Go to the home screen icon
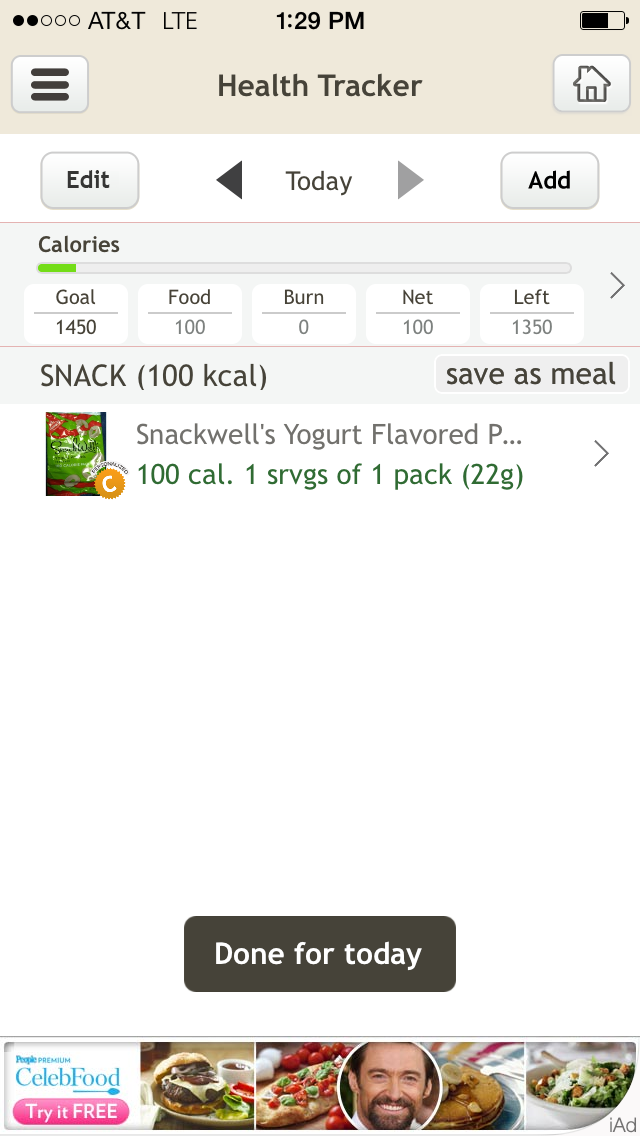640x1136 pixels. pos(591,85)
